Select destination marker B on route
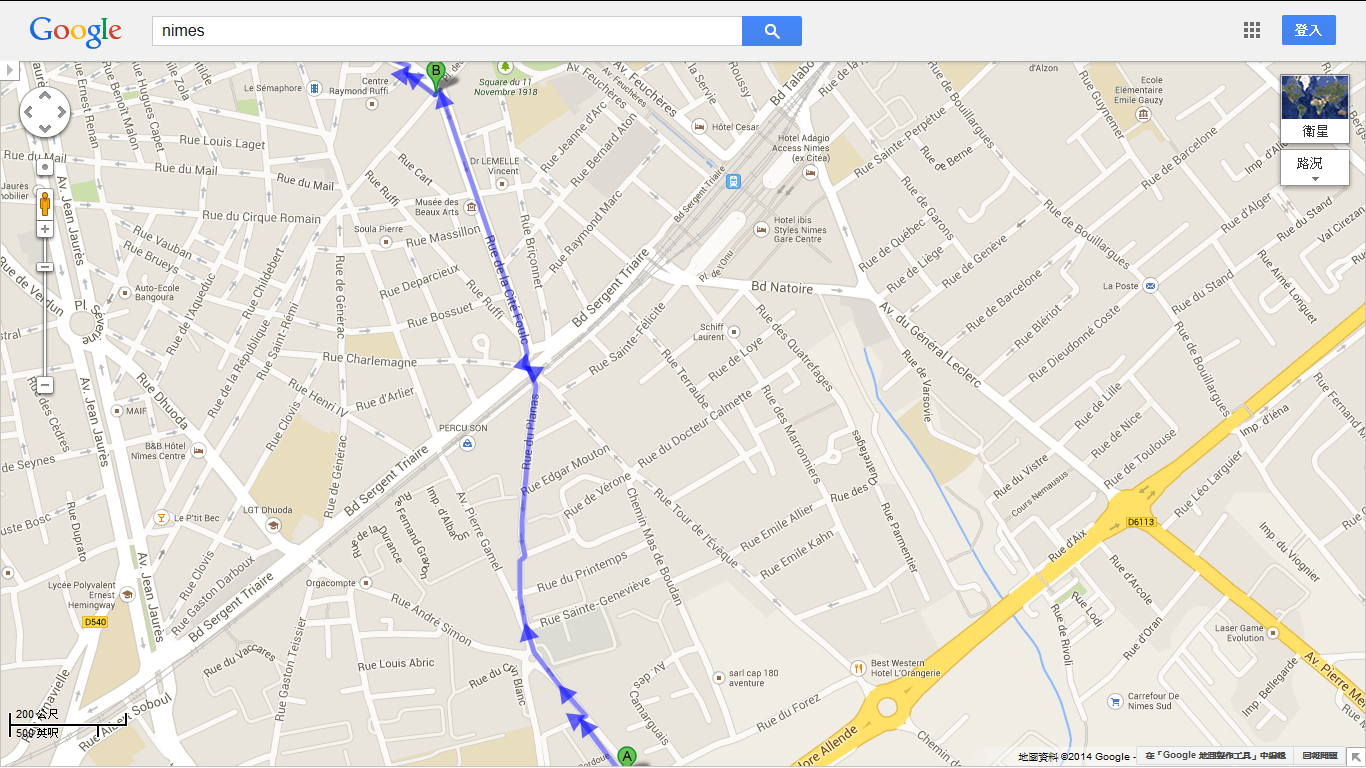The height and width of the screenshot is (768, 1366). [436, 72]
